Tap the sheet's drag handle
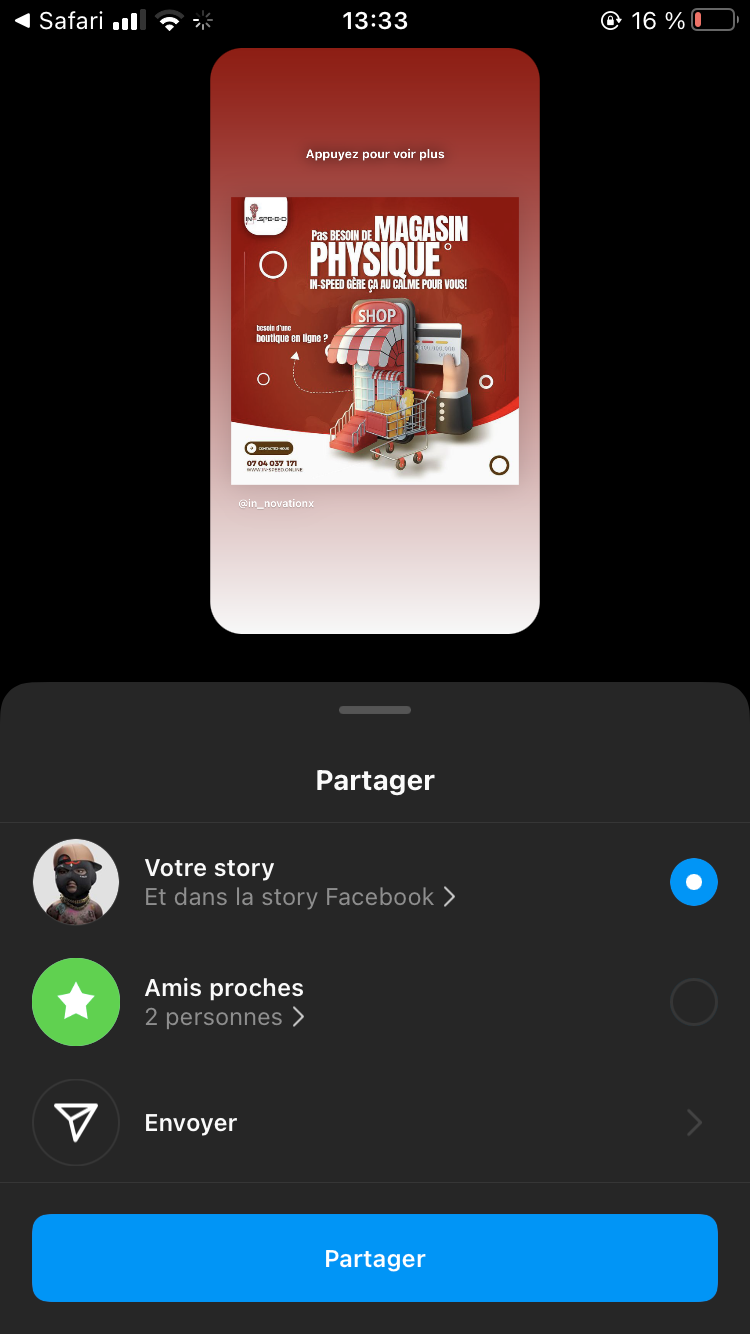750x1334 pixels. [375, 710]
